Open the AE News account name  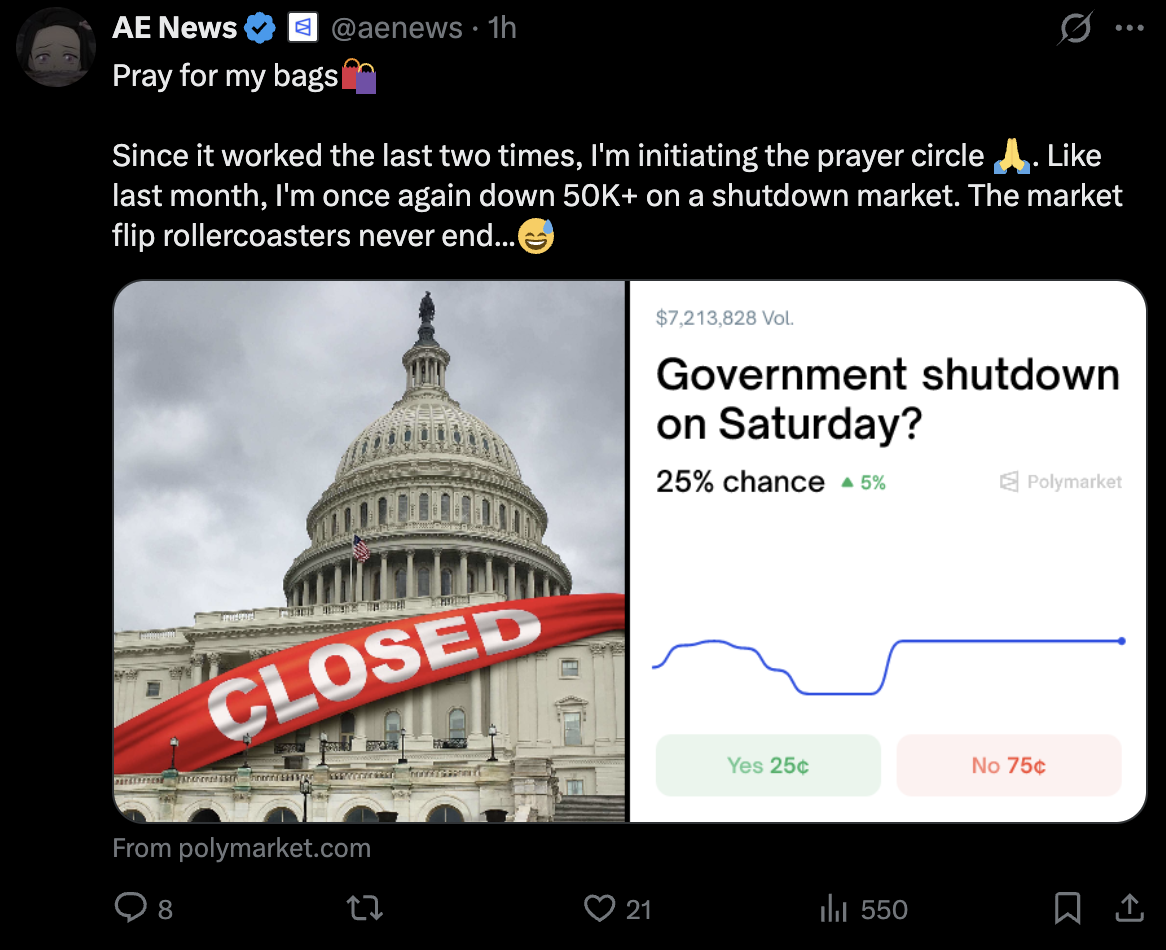click(174, 28)
